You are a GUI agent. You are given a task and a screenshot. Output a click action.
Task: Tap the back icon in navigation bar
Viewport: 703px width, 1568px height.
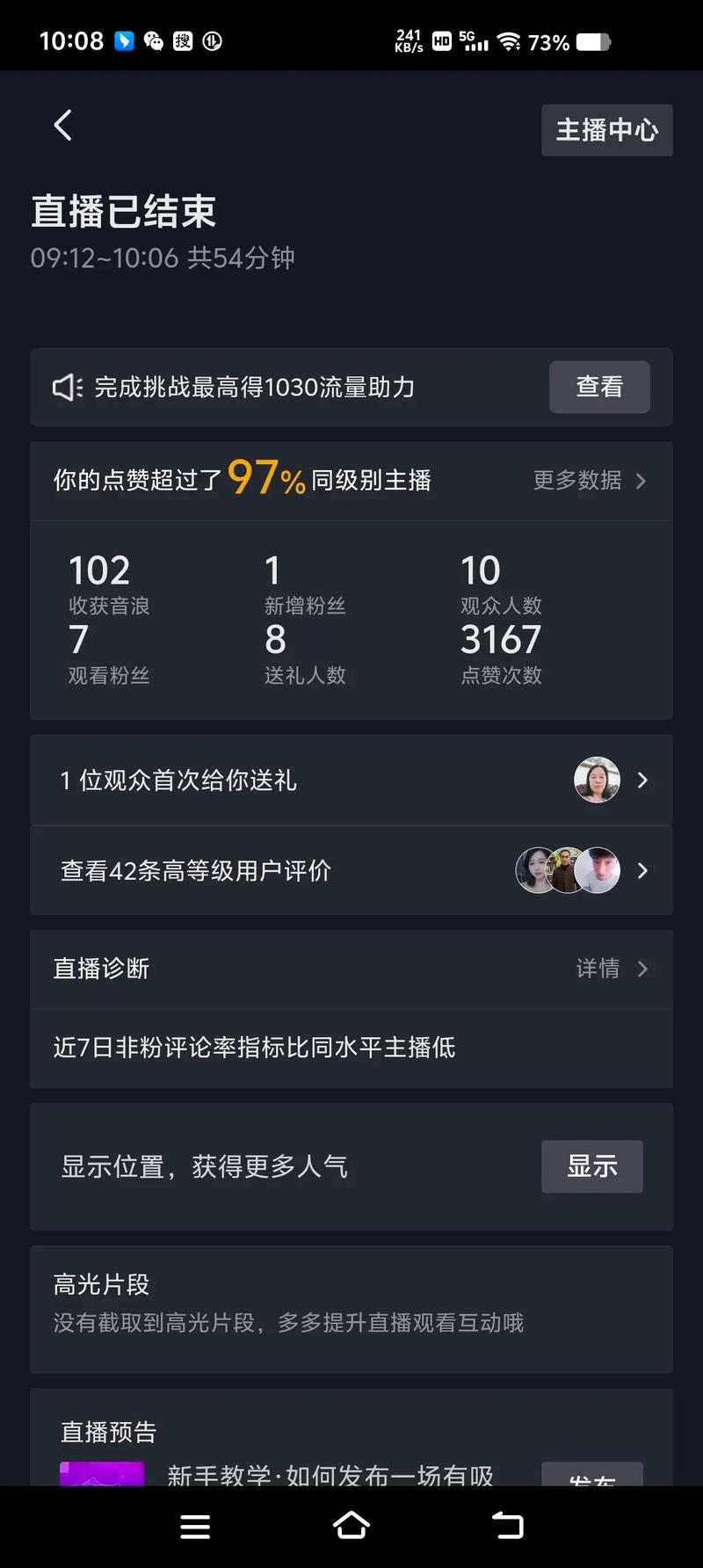point(506,1527)
